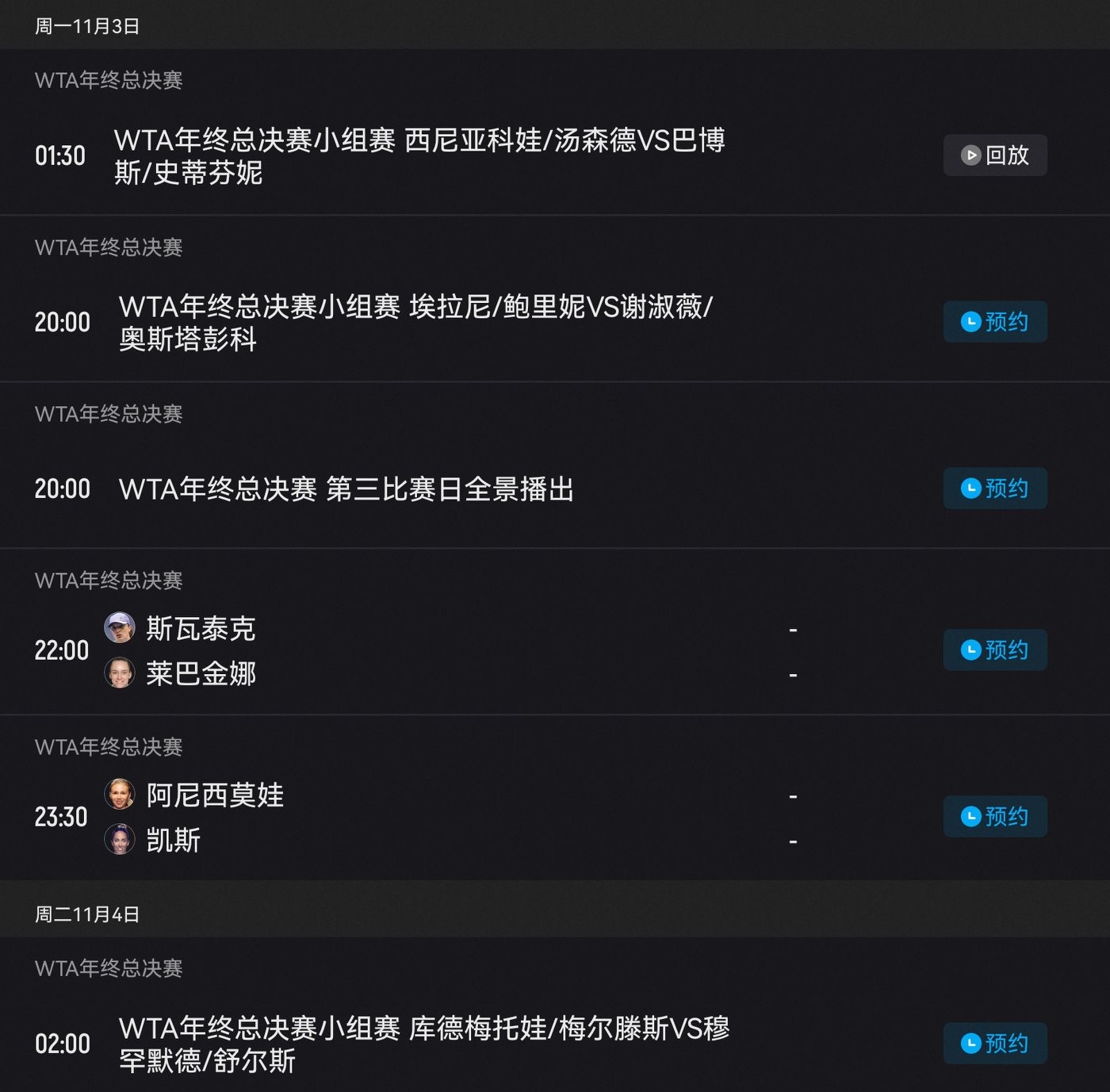The image size is (1110, 1092).
Task: Reserve 第三比赛日全景播出 broadcast
Action: tap(994, 489)
